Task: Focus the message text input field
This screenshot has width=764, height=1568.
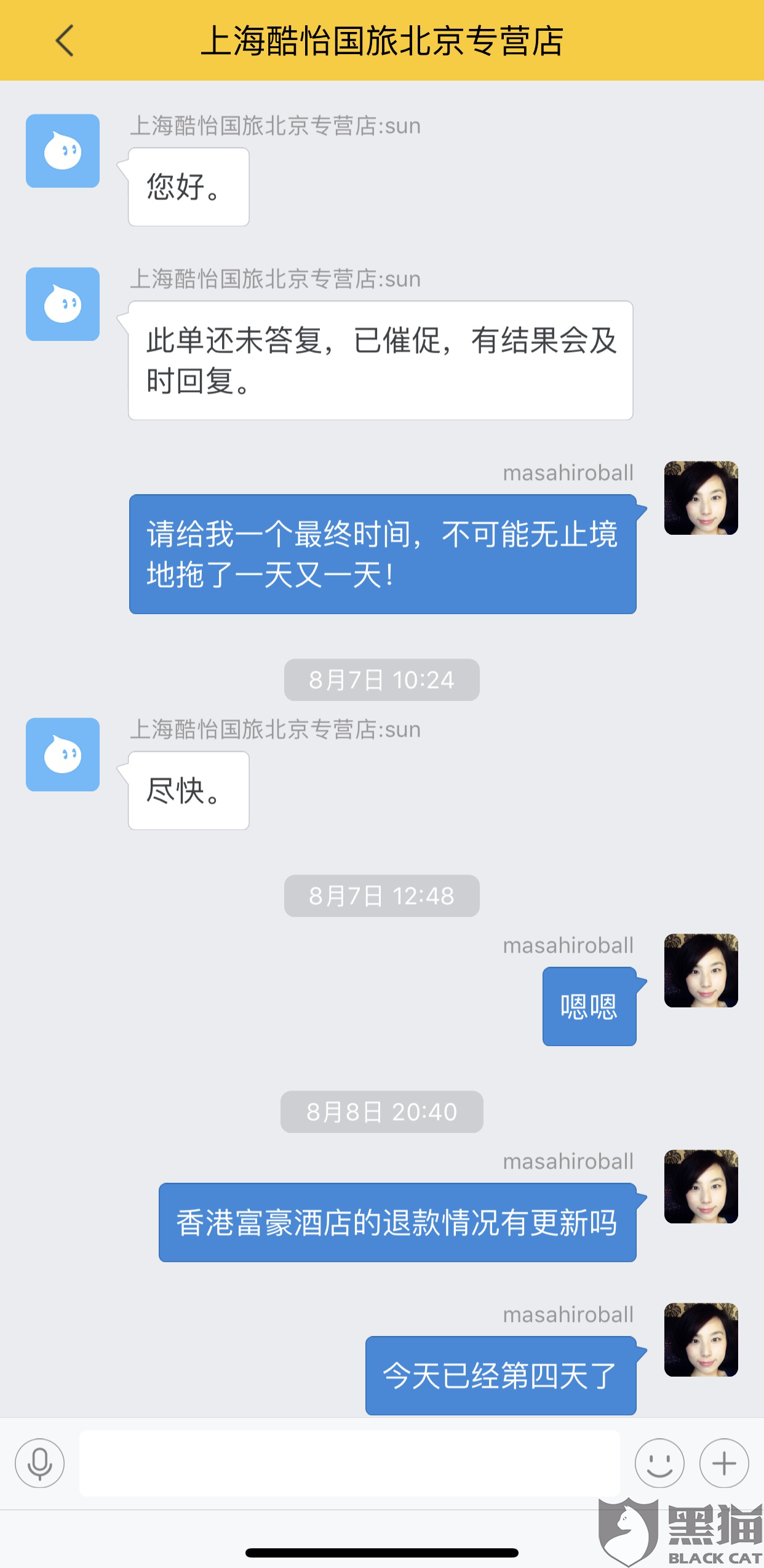Action: click(349, 1463)
